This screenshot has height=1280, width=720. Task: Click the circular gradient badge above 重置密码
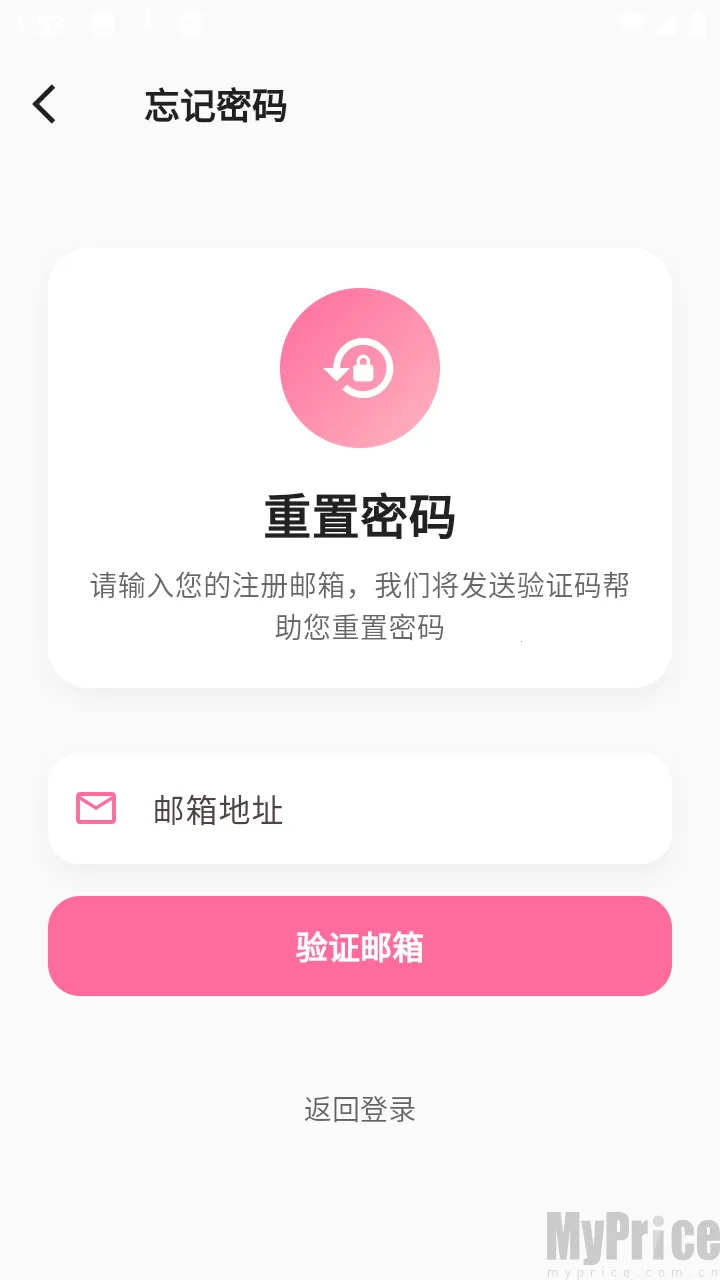(x=360, y=368)
